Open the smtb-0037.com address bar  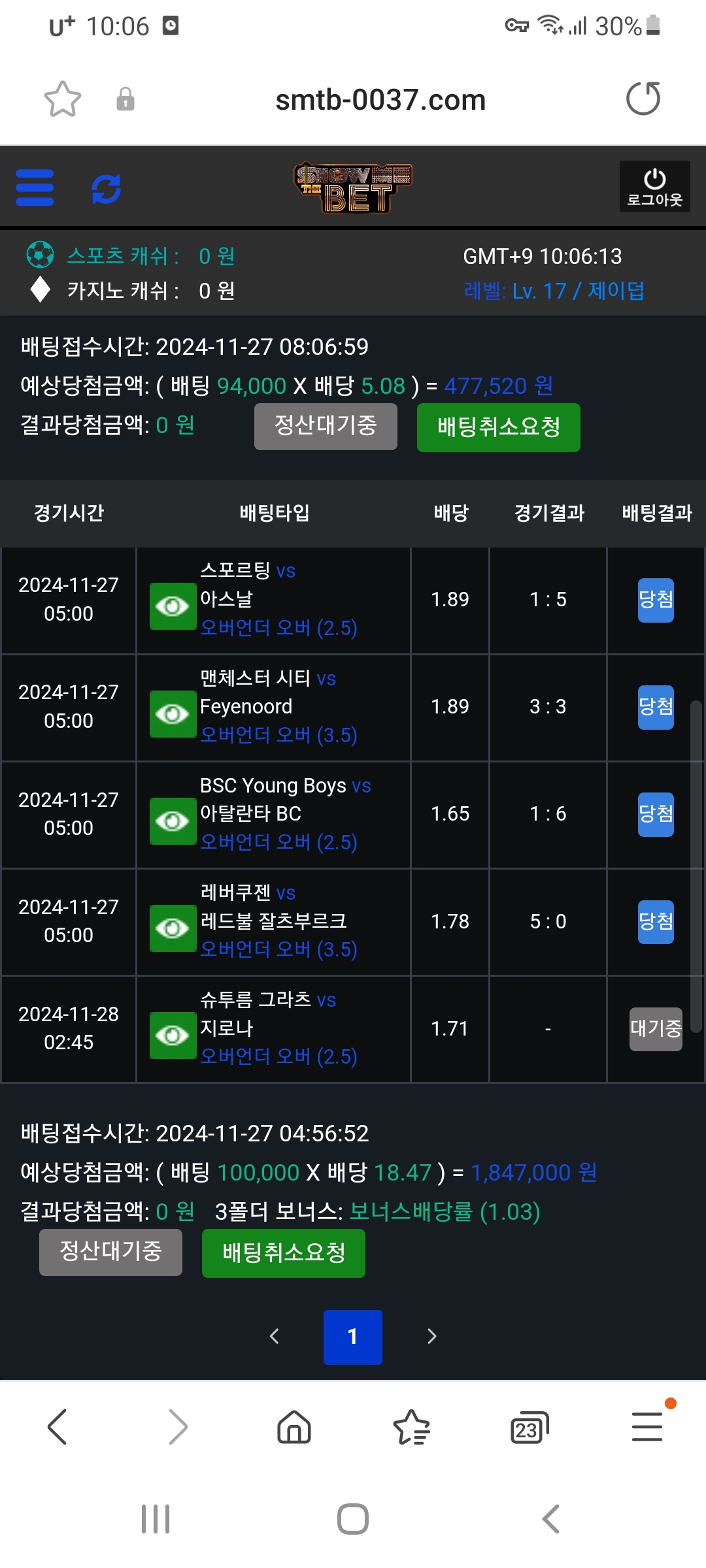click(x=380, y=100)
